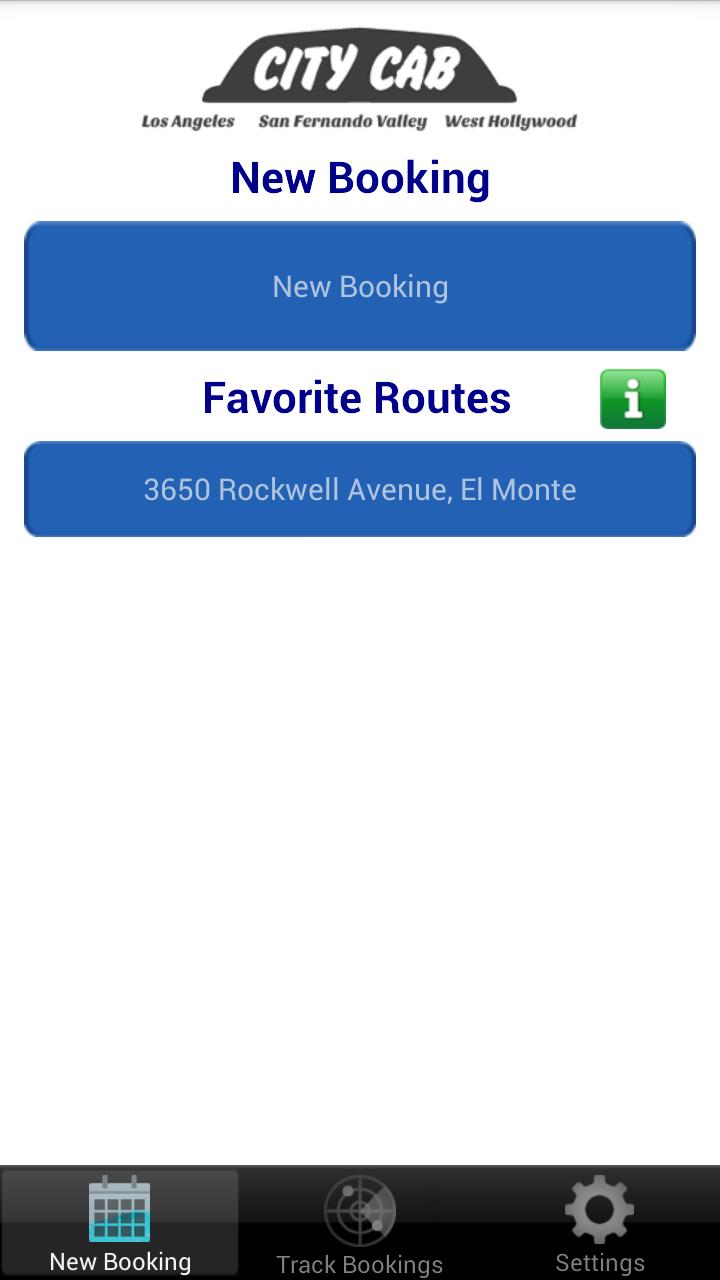This screenshot has height=1280, width=720.
Task: Tap the radar target icon at the bottom bar
Action: [359, 1210]
